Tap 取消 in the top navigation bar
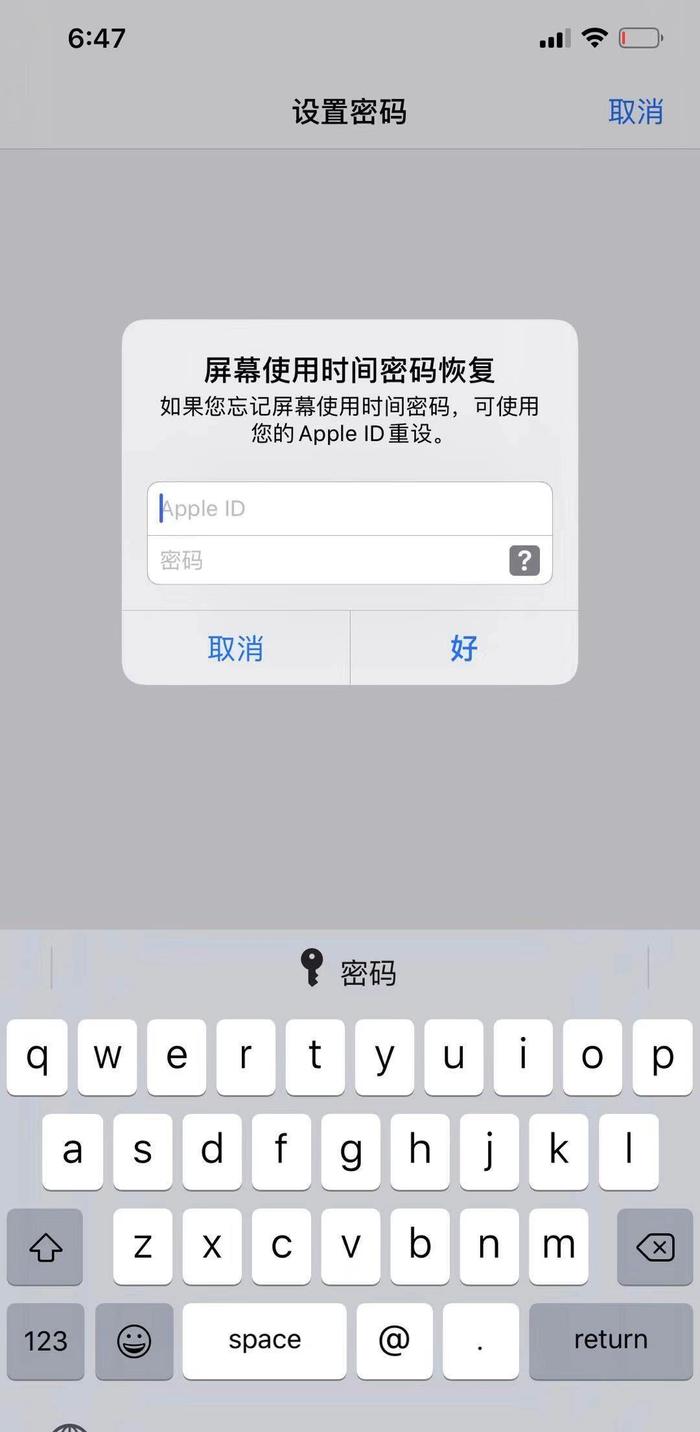Viewport: 700px width, 1432px height. (635, 111)
